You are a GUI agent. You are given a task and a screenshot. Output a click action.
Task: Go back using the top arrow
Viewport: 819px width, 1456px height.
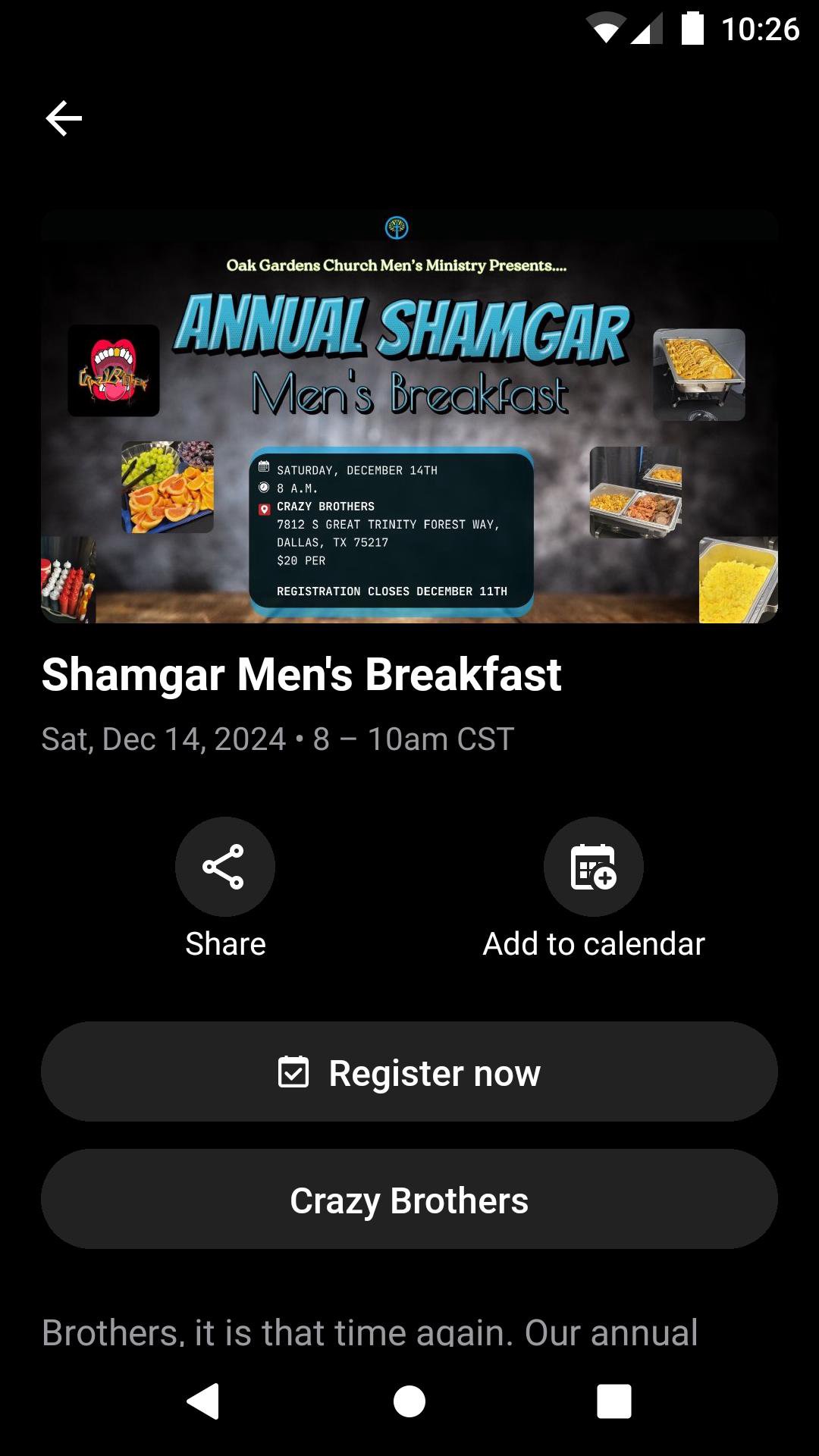pos(64,118)
